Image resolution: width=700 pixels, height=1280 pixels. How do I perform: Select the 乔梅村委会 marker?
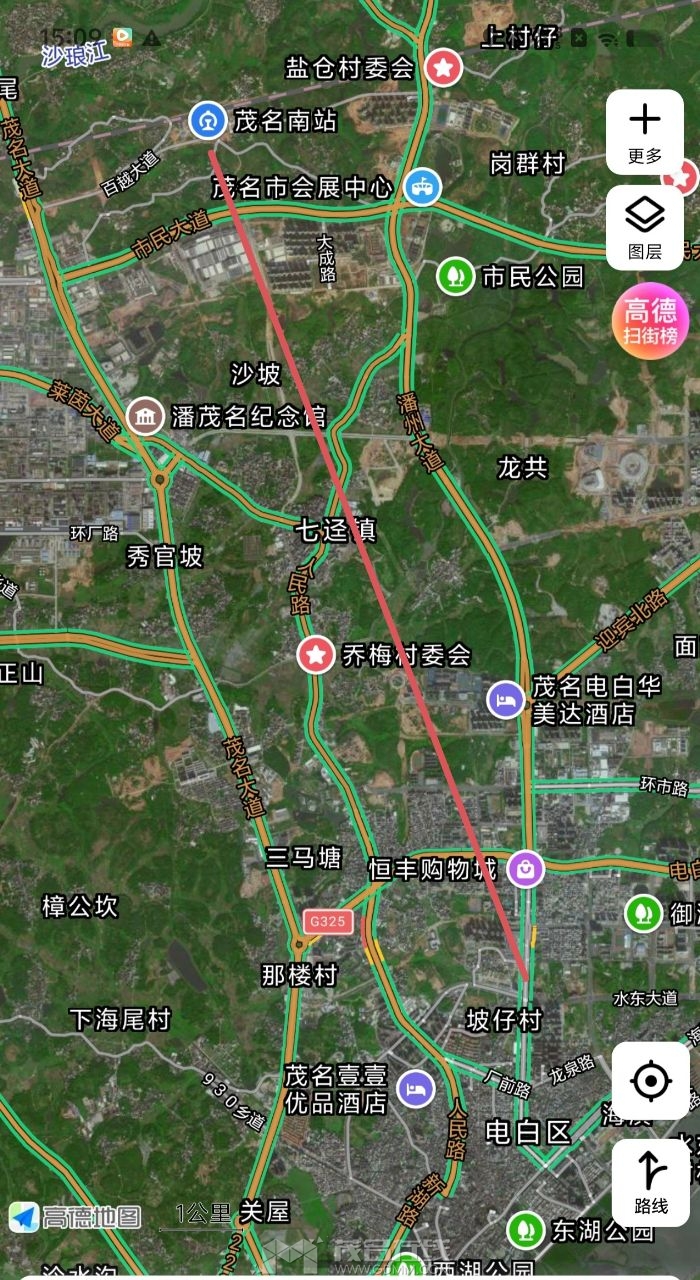coord(316,655)
